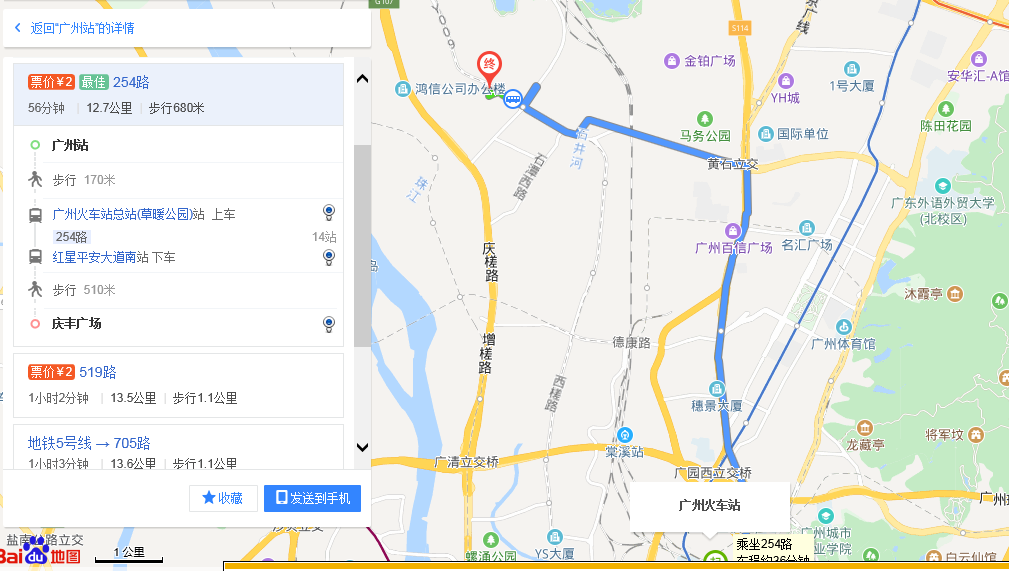Send route to phone via 发送到手机
Viewport: 1009px width, 571px height.
coord(312,498)
